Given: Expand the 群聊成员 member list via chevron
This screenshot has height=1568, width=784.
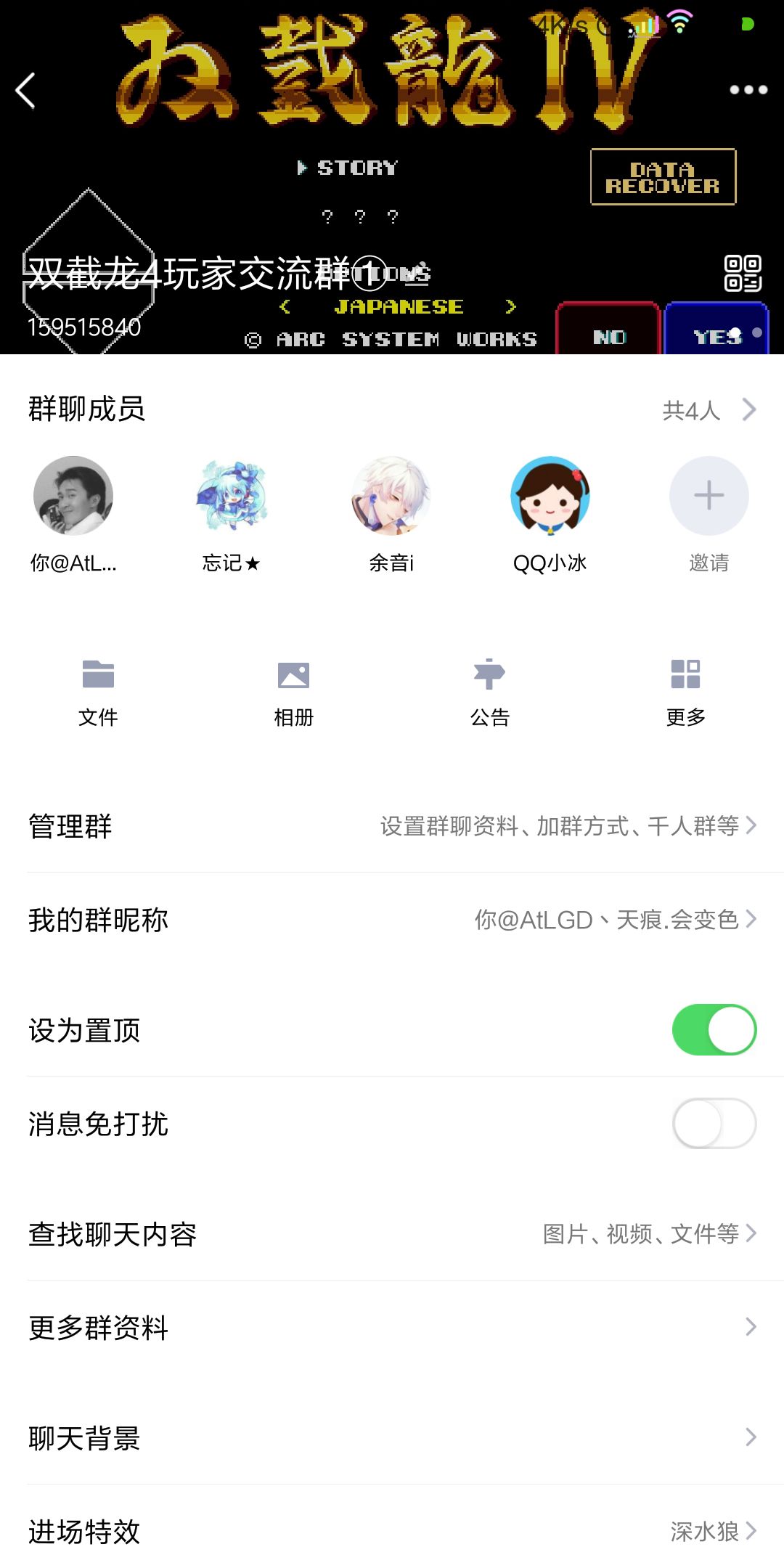Looking at the screenshot, I should click(749, 410).
